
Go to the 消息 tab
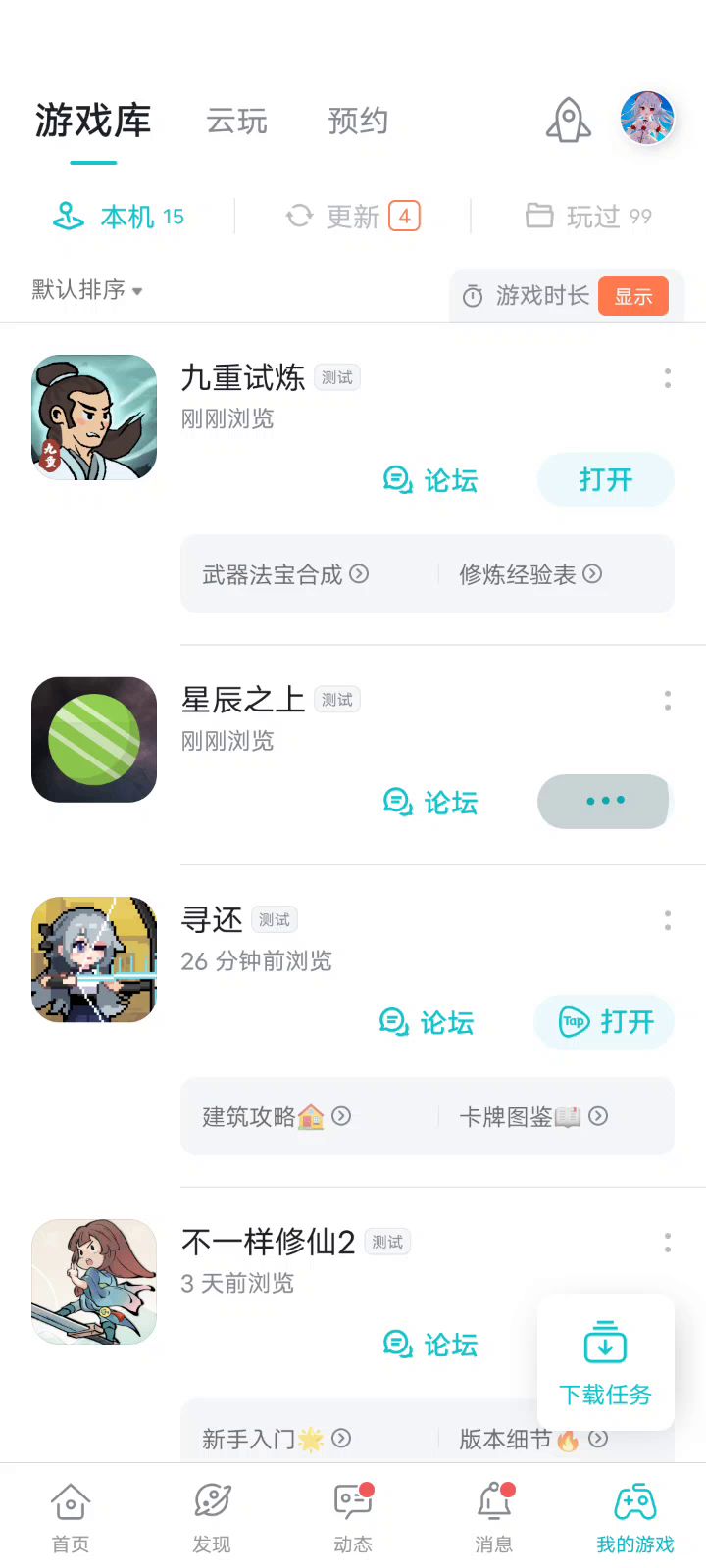pyautogui.click(x=494, y=1517)
